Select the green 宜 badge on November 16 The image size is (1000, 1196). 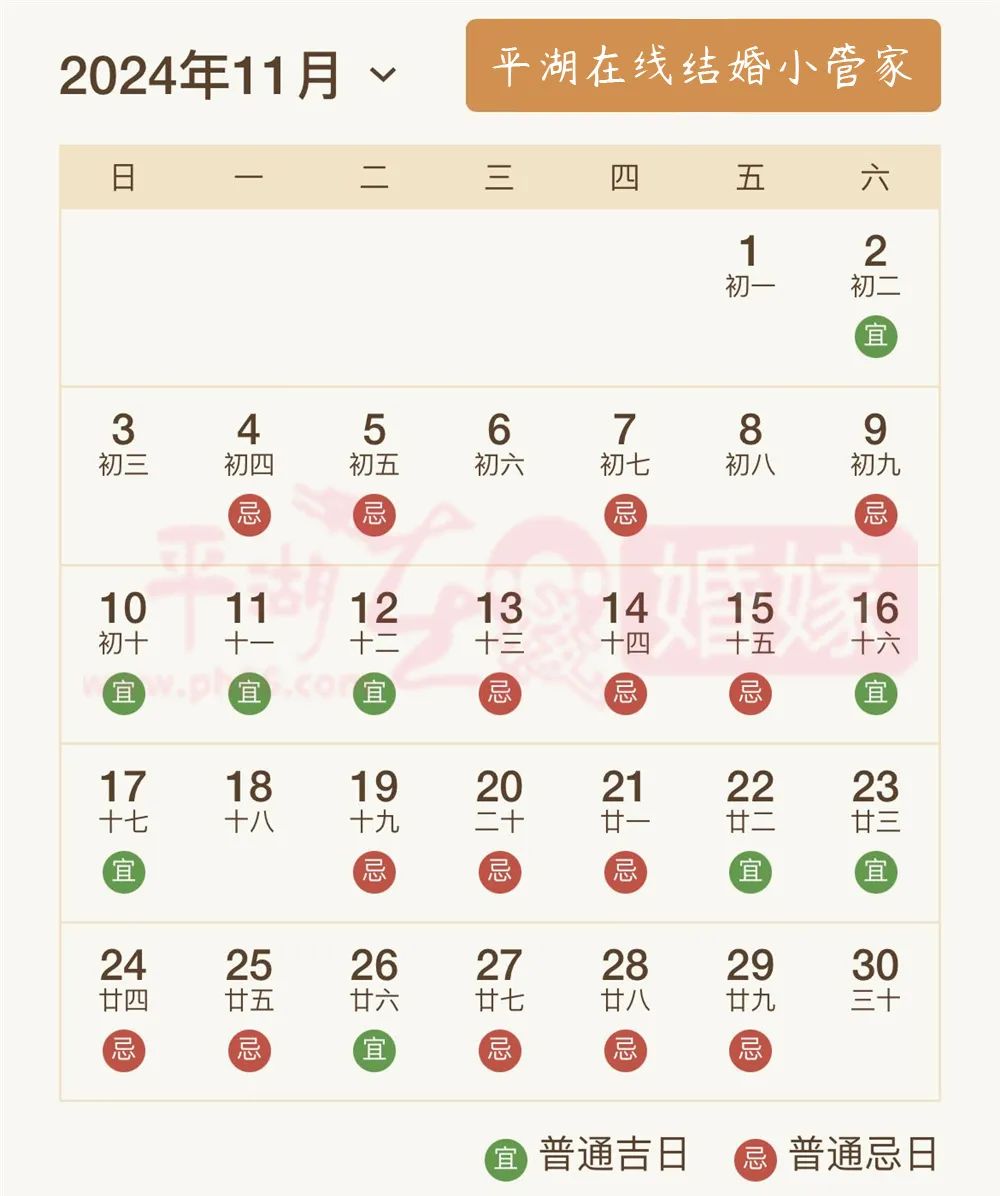[875, 692]
